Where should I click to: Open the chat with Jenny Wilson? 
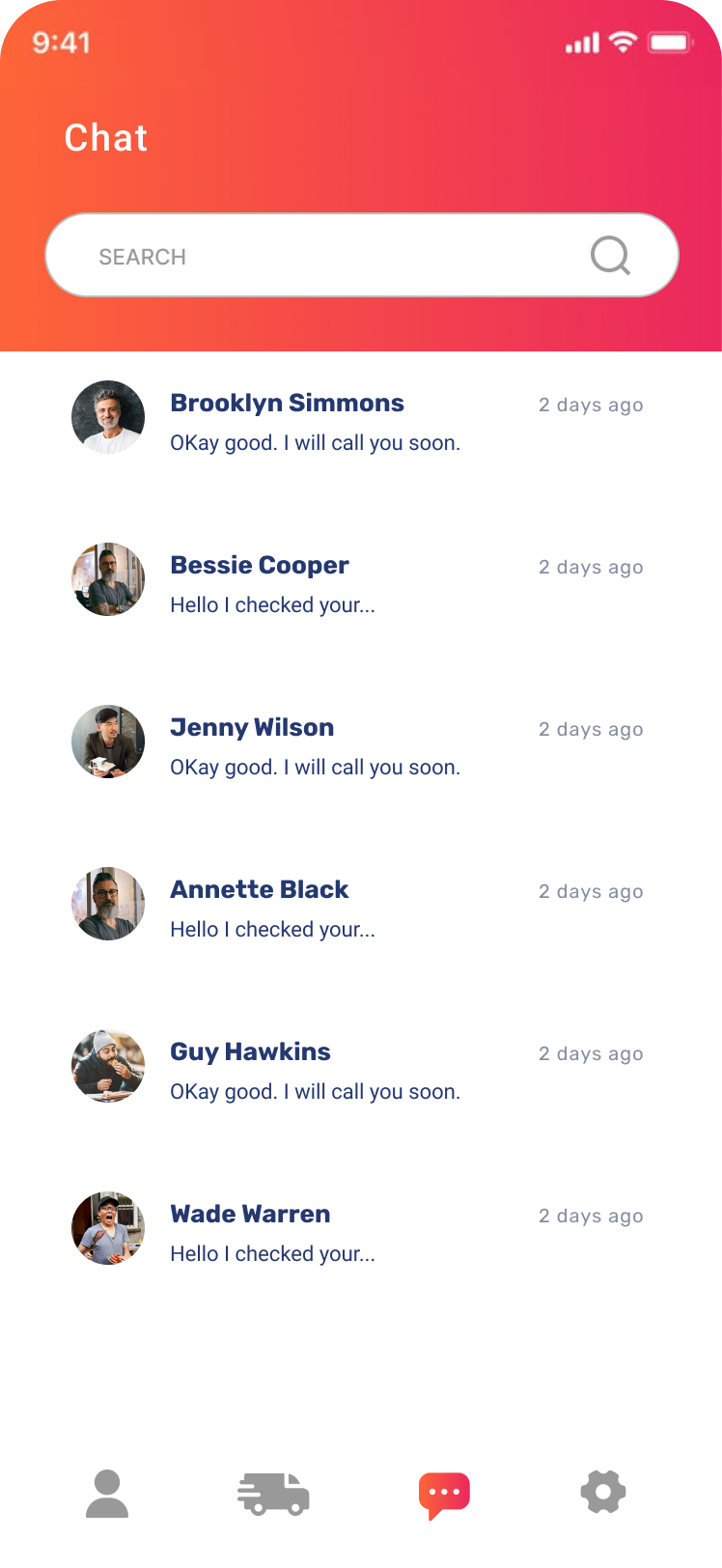pos(357,746)
